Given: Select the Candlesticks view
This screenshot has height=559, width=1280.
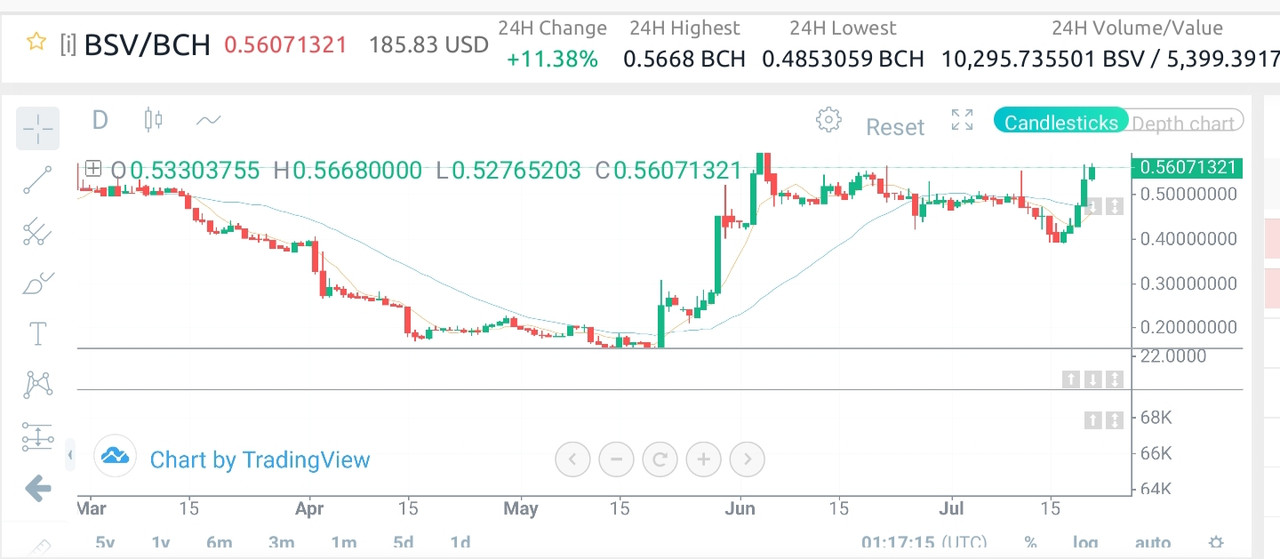Looking at the screenshot, I should pos(1060,123).
